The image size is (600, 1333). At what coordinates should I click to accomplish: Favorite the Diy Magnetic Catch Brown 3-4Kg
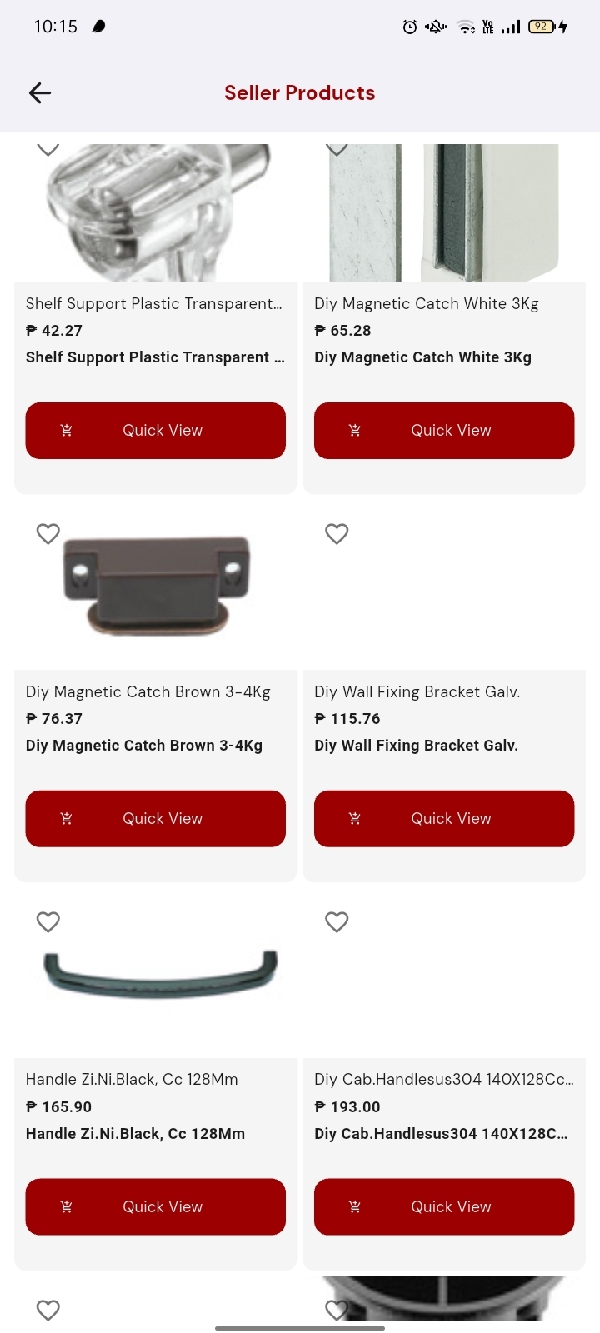[48, 534]
